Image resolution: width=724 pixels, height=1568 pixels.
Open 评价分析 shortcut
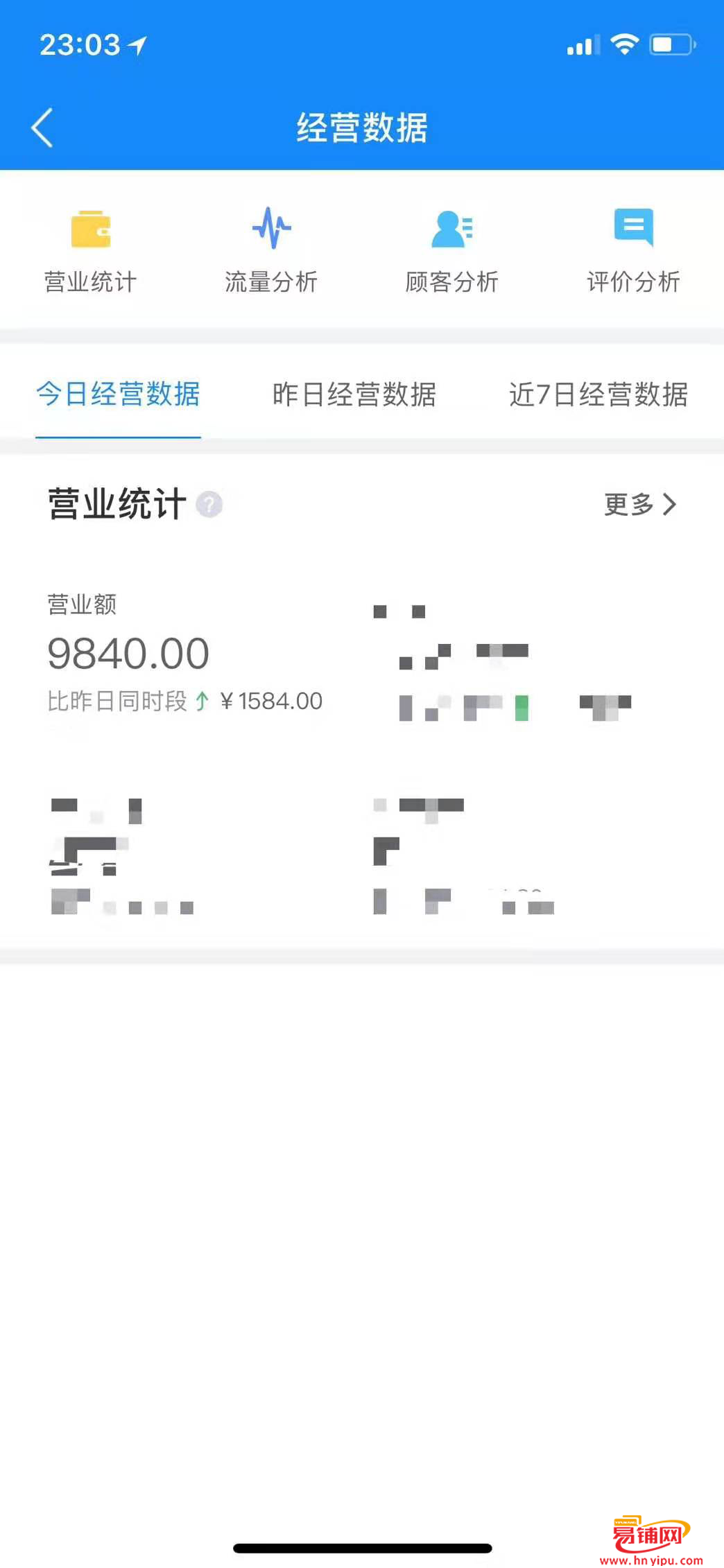(x=633, y=252)
